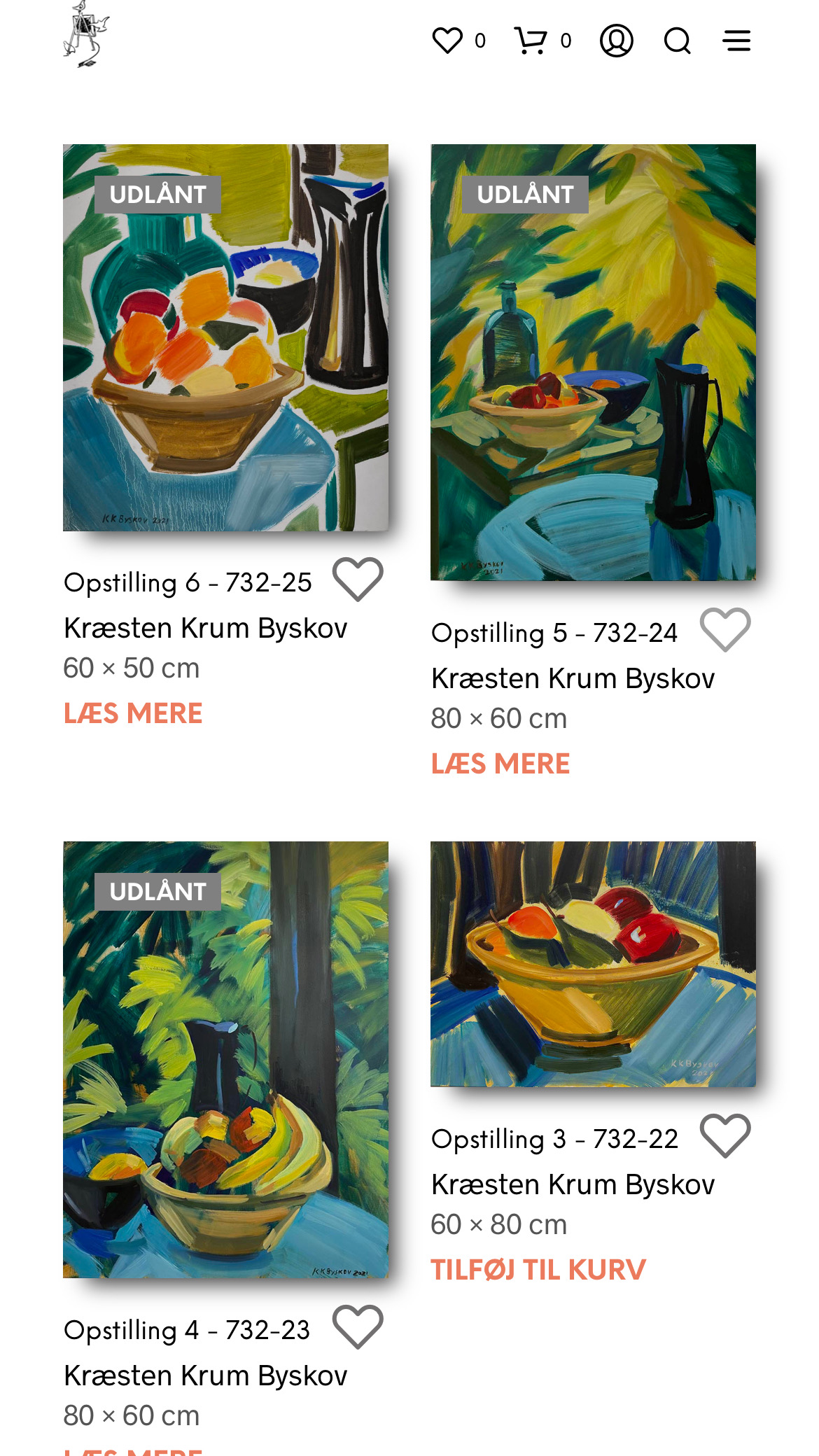Add Opstilling 6 - 732-25 to wishlist

(358, 580)
